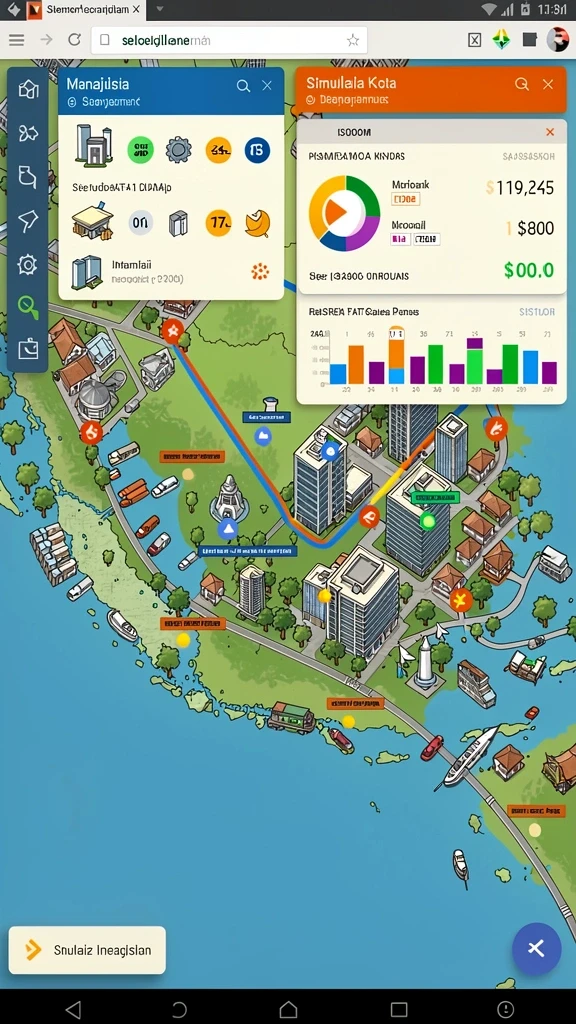Close the blue Manajuisia panel
576x1024 pixels.
[267, 86]
